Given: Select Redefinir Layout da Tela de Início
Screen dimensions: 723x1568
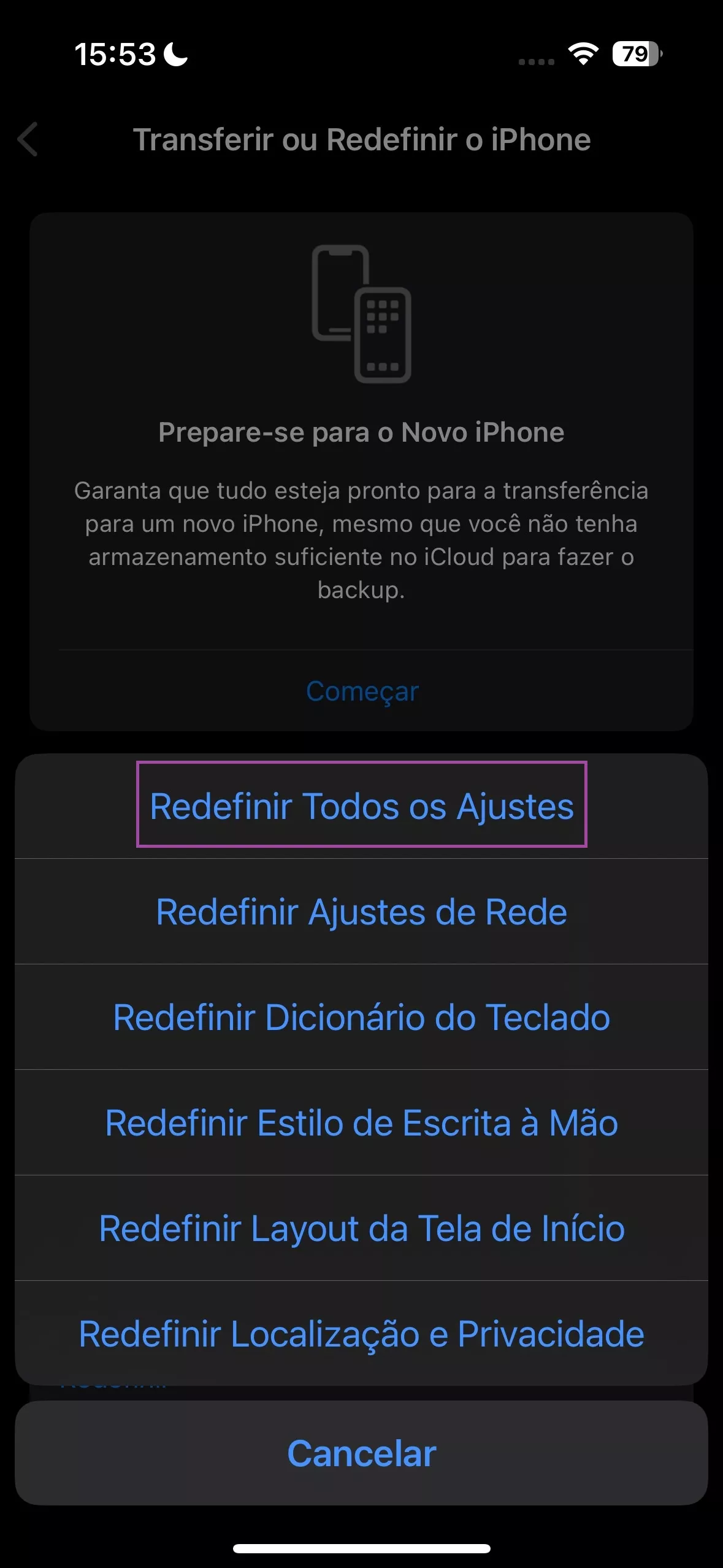Looking at the screenshot, I should point(361,1228).
